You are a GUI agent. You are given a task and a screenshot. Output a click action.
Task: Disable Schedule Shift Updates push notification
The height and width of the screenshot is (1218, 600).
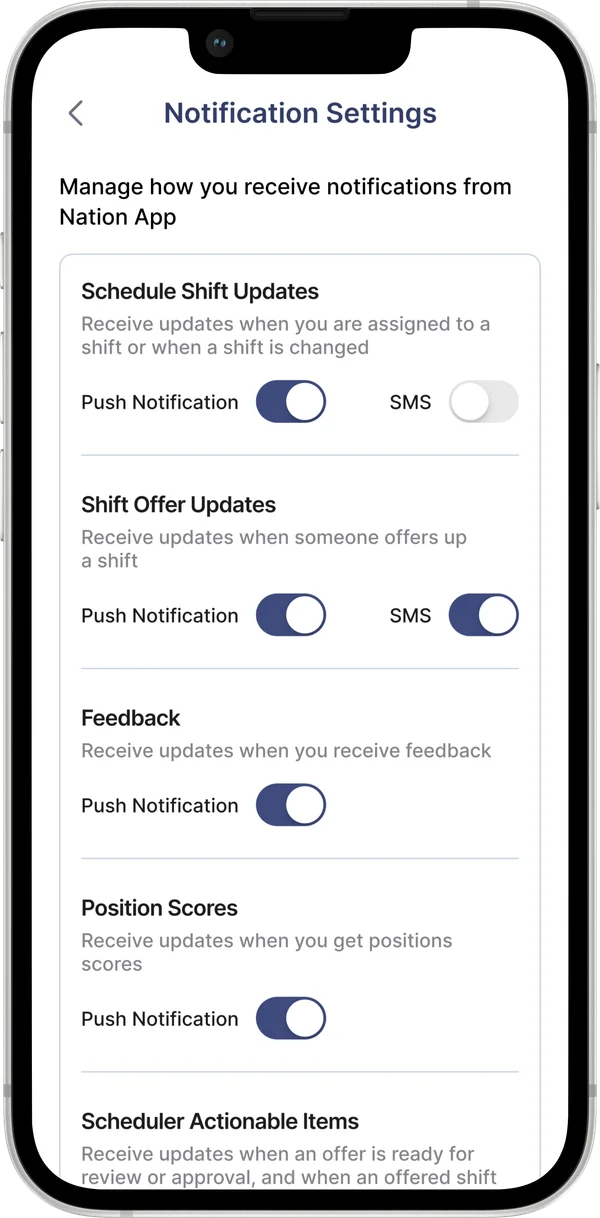[x=291, y=402]
